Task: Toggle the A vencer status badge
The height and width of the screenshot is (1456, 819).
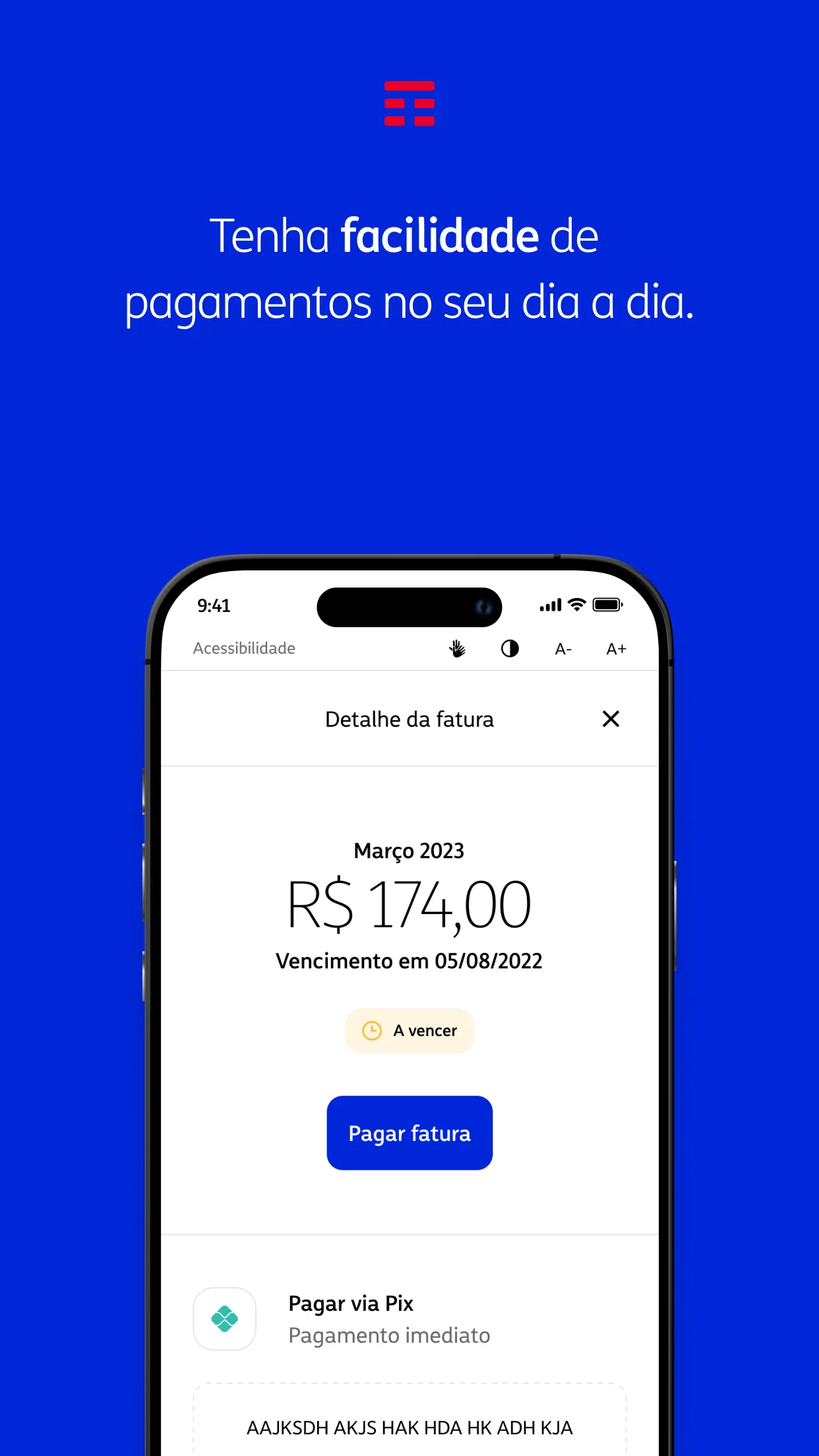Action: (x=409, y=1030)
